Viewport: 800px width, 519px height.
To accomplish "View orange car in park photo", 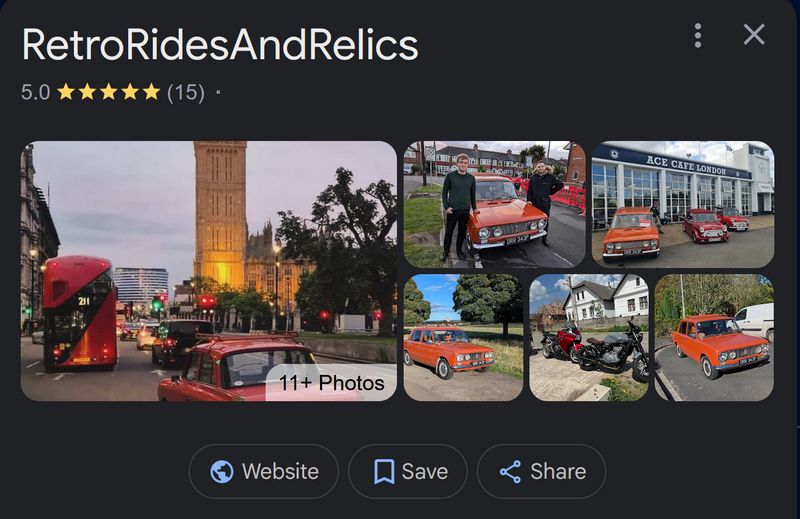I will pyautogui.click(x=463, y=338).
